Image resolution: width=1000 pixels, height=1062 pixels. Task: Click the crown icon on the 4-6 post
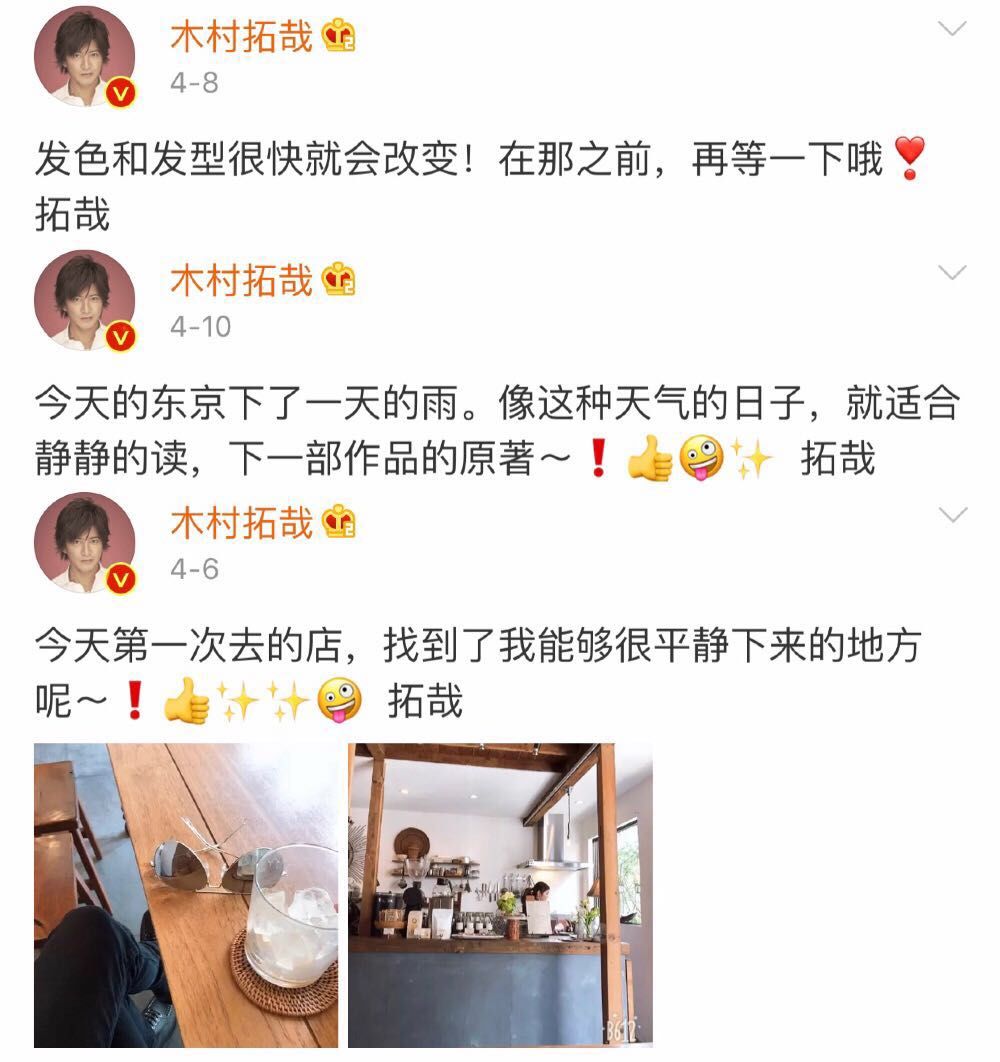pos(337,521)
